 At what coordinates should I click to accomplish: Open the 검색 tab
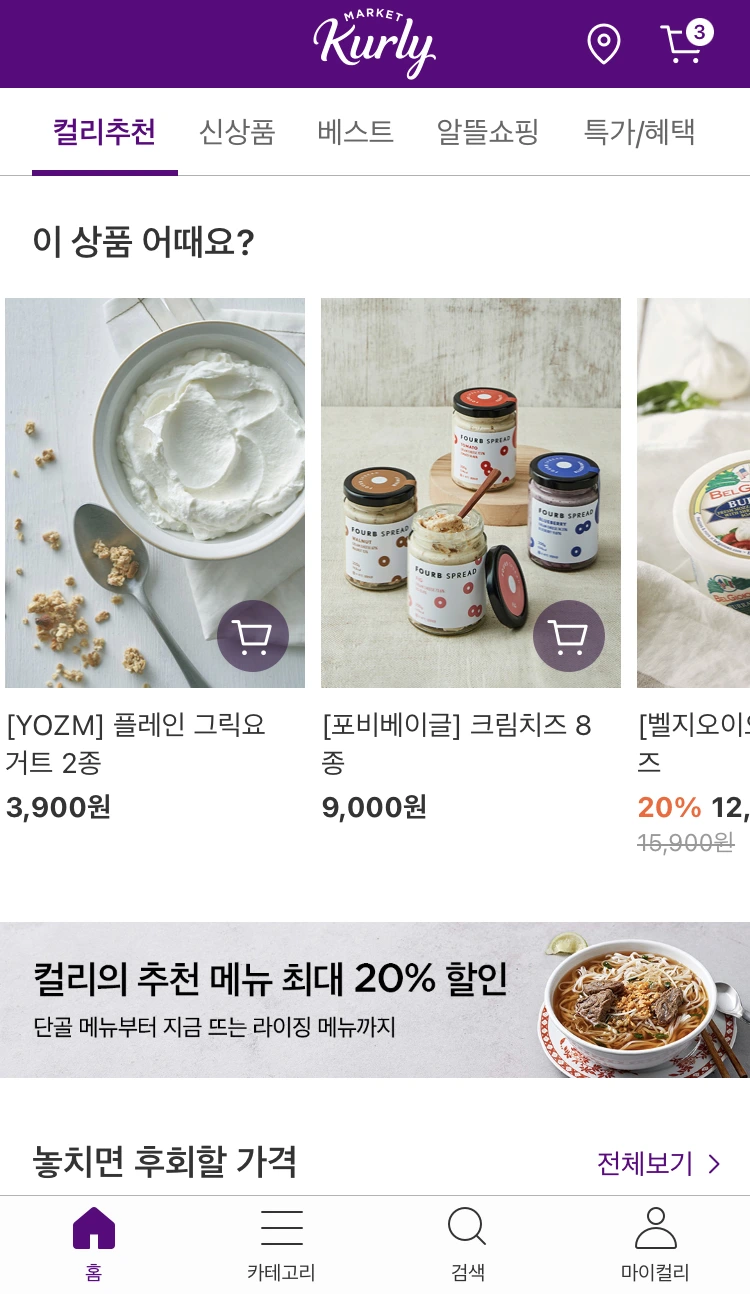[468, 1243]
